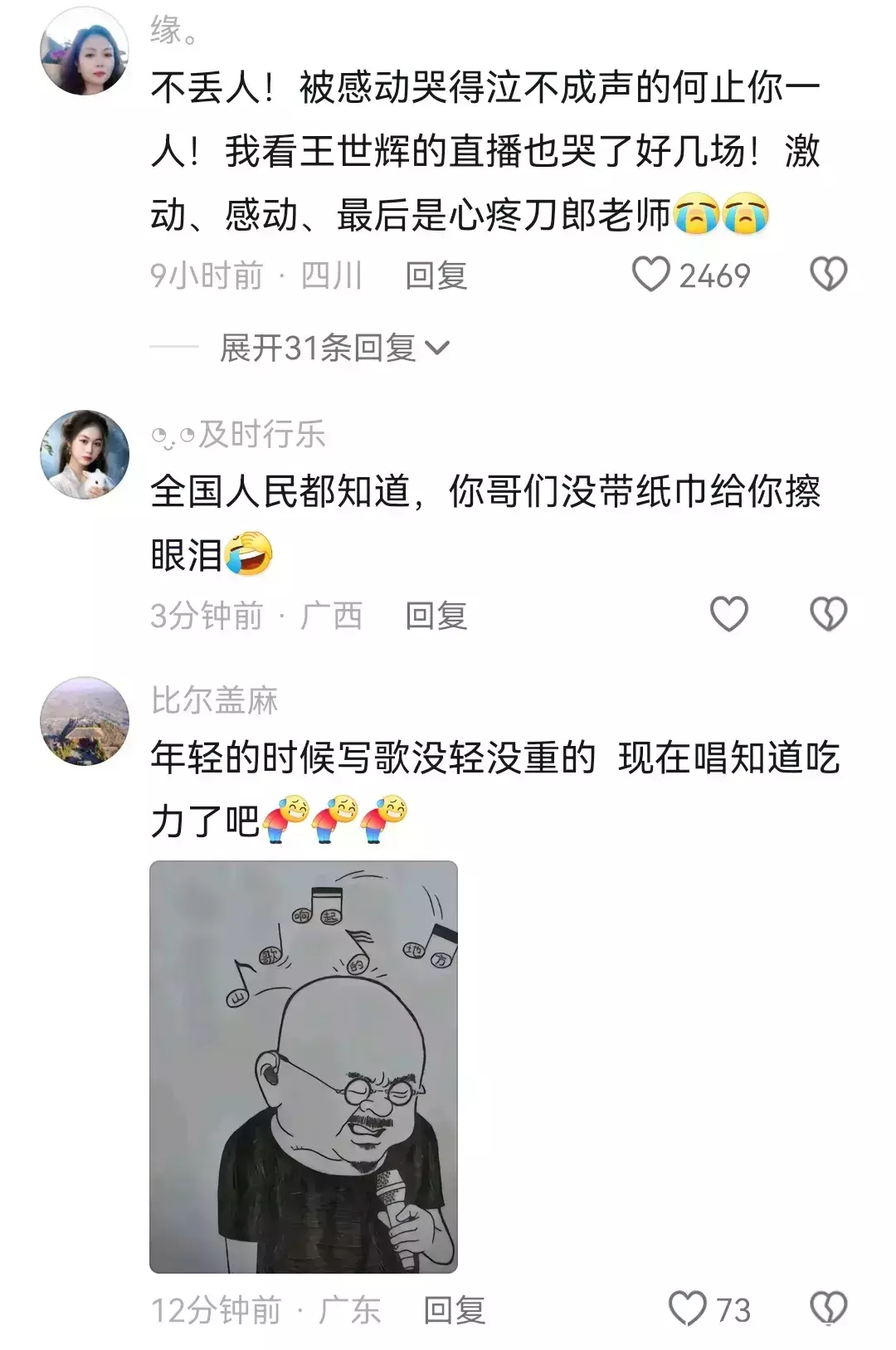The width and height of the screenshot is (896, 1350).
Task: Open the username 比尔盖麻
Action: click(214, 700)
